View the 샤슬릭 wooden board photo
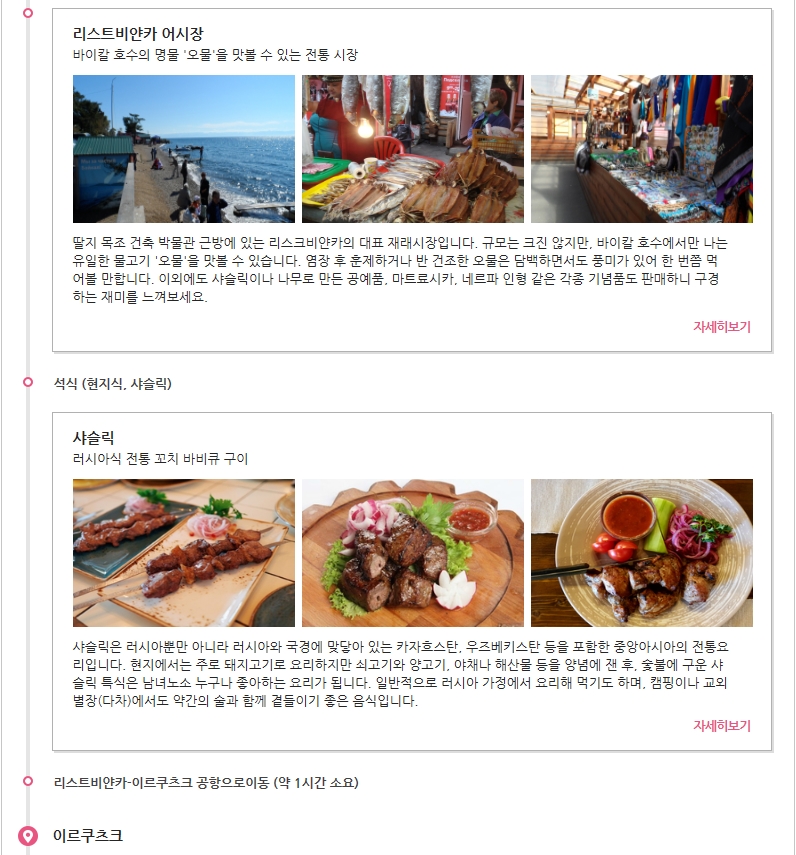The image size is (796, 855). tap(413, 553)
